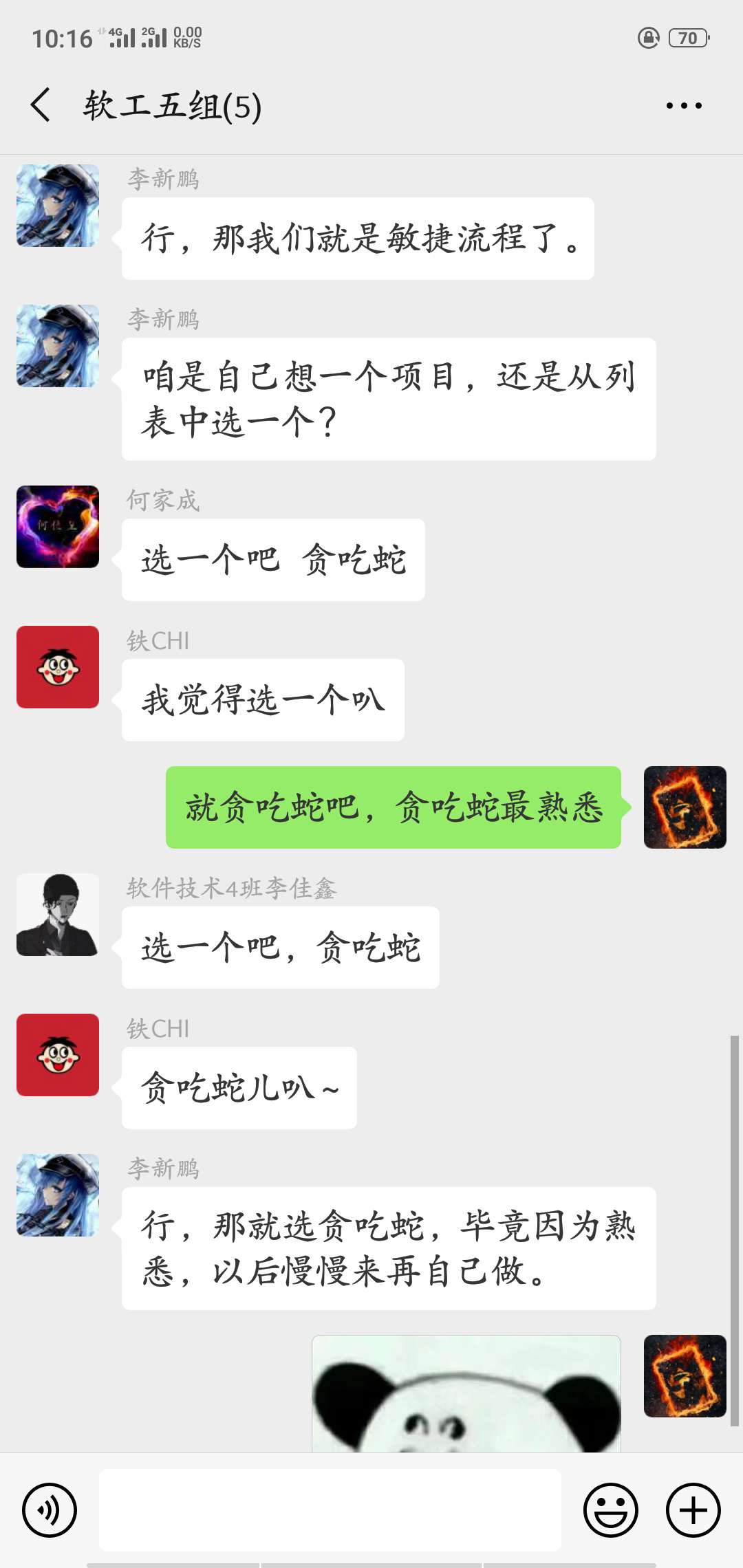
Task: Open the plus attachments menu
Action: [693, 1510]
